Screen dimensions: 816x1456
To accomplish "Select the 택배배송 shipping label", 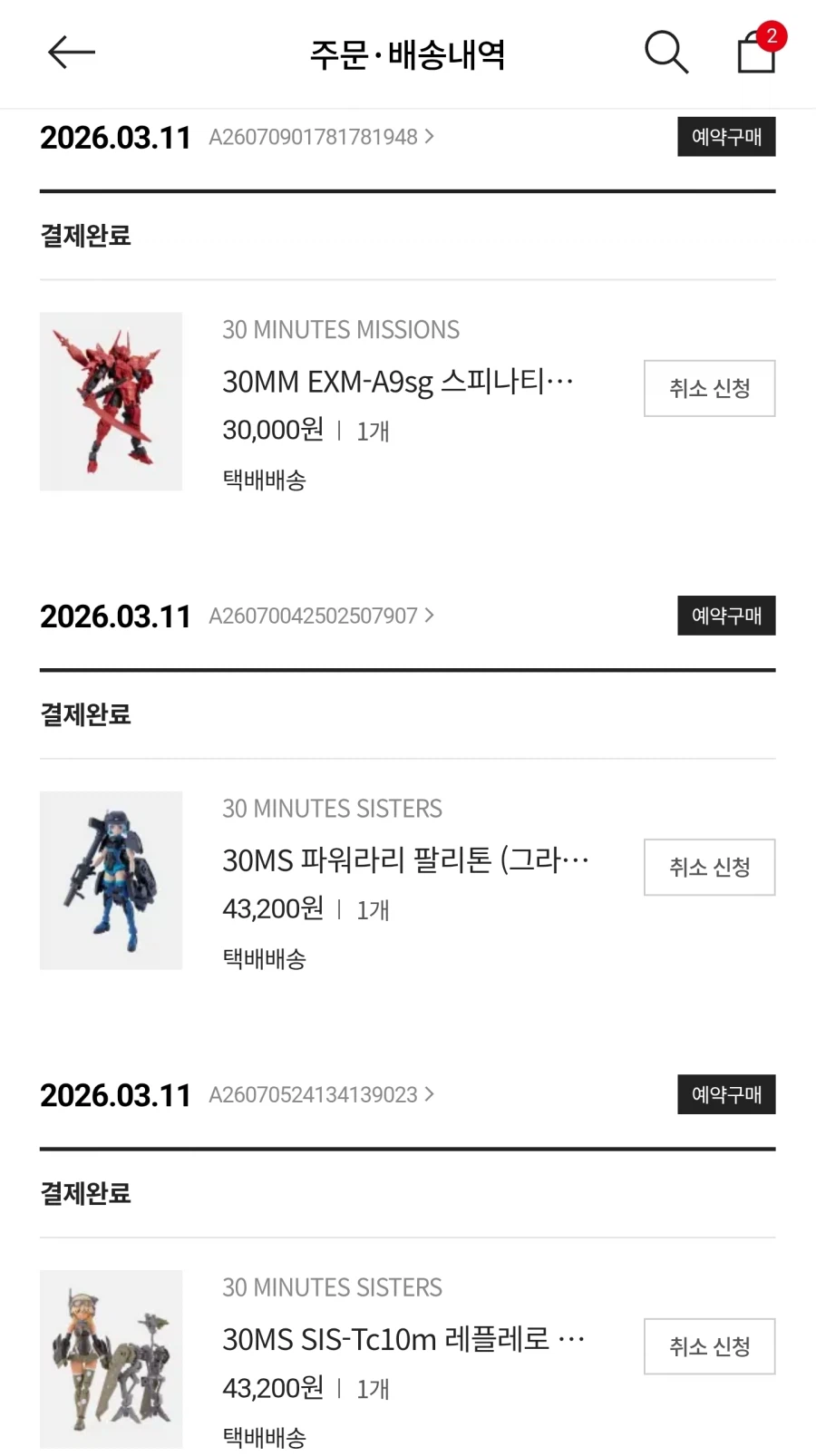I will point(264,480).
